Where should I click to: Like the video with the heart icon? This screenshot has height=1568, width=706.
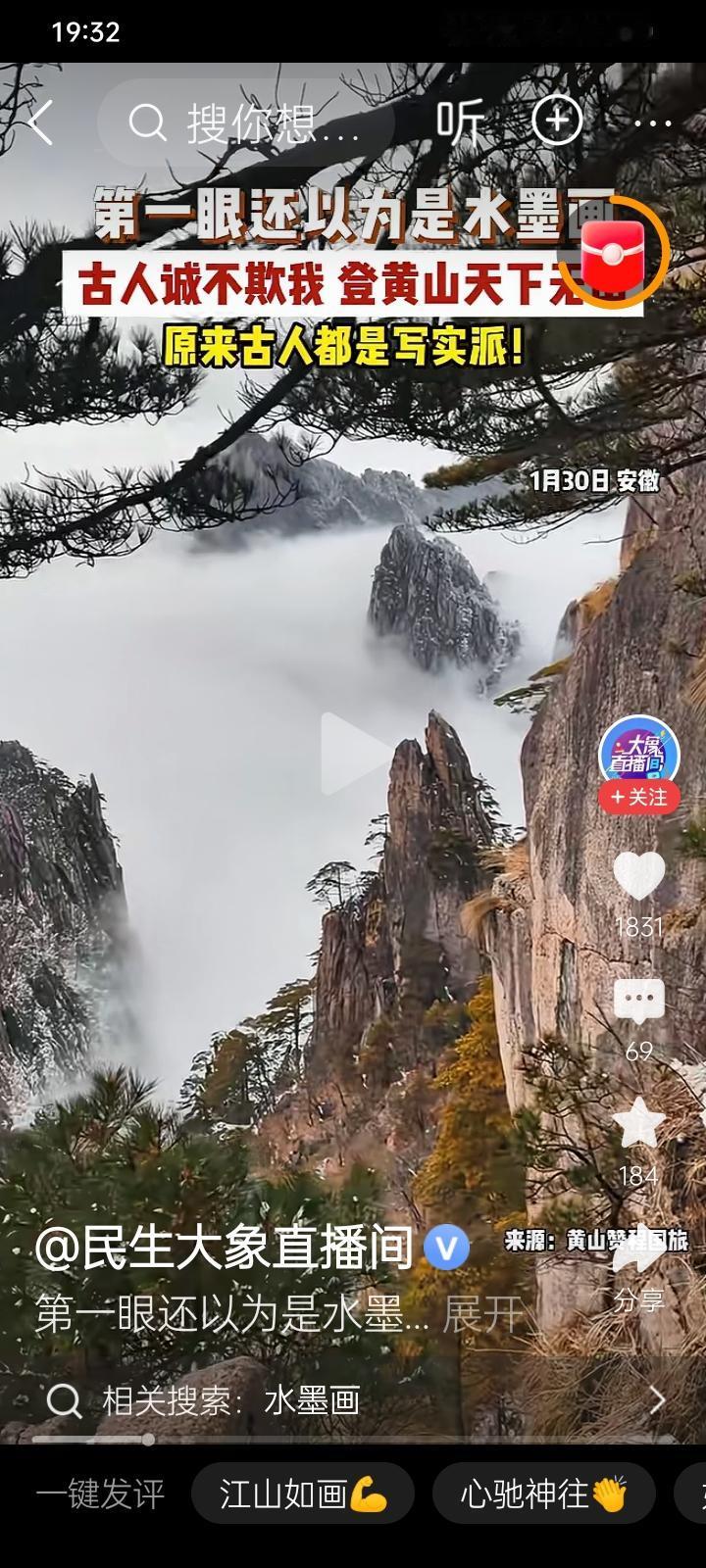(x=639, y=877)
